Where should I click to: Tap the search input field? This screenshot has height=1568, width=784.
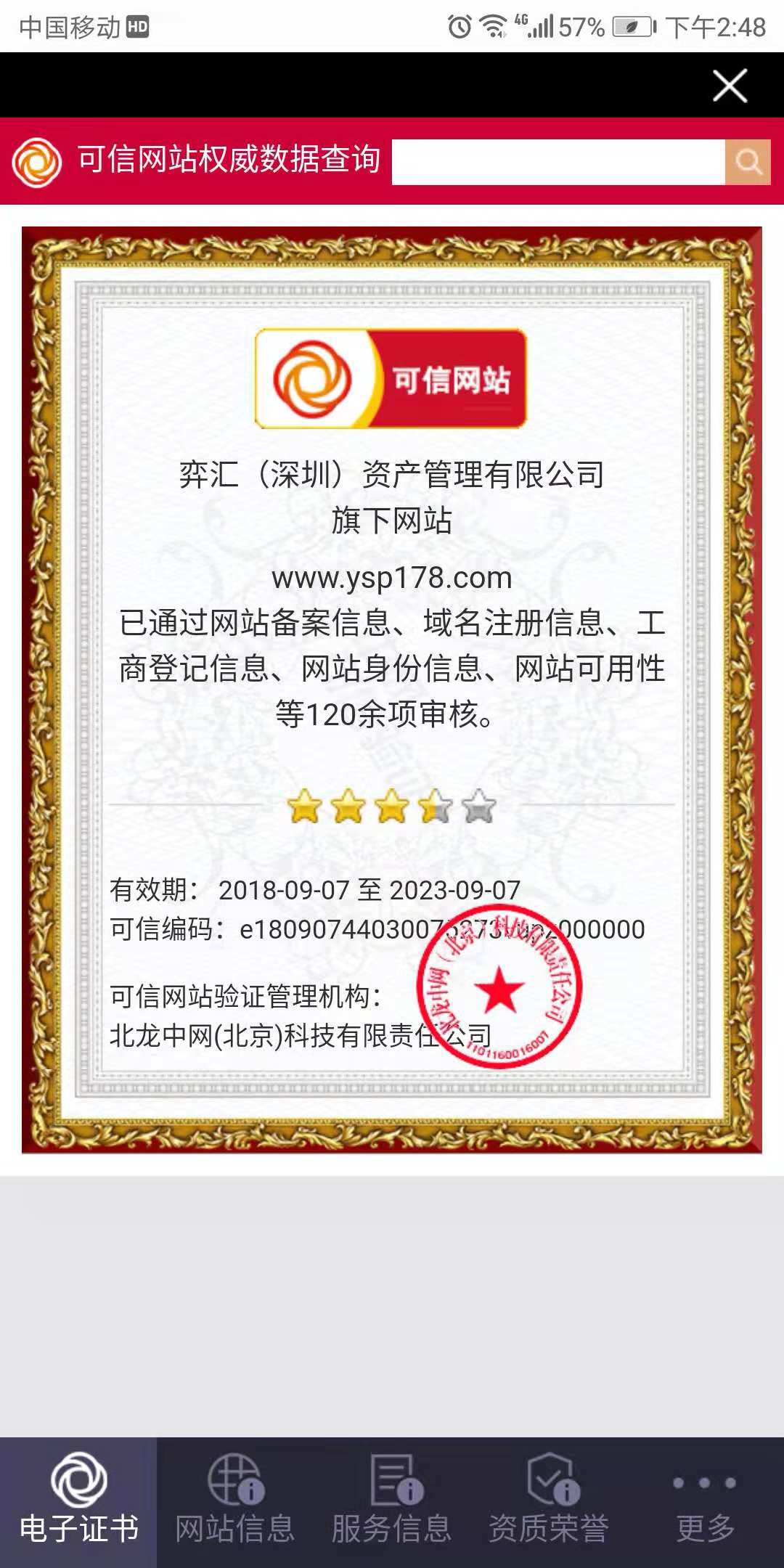tap(558, 162)
